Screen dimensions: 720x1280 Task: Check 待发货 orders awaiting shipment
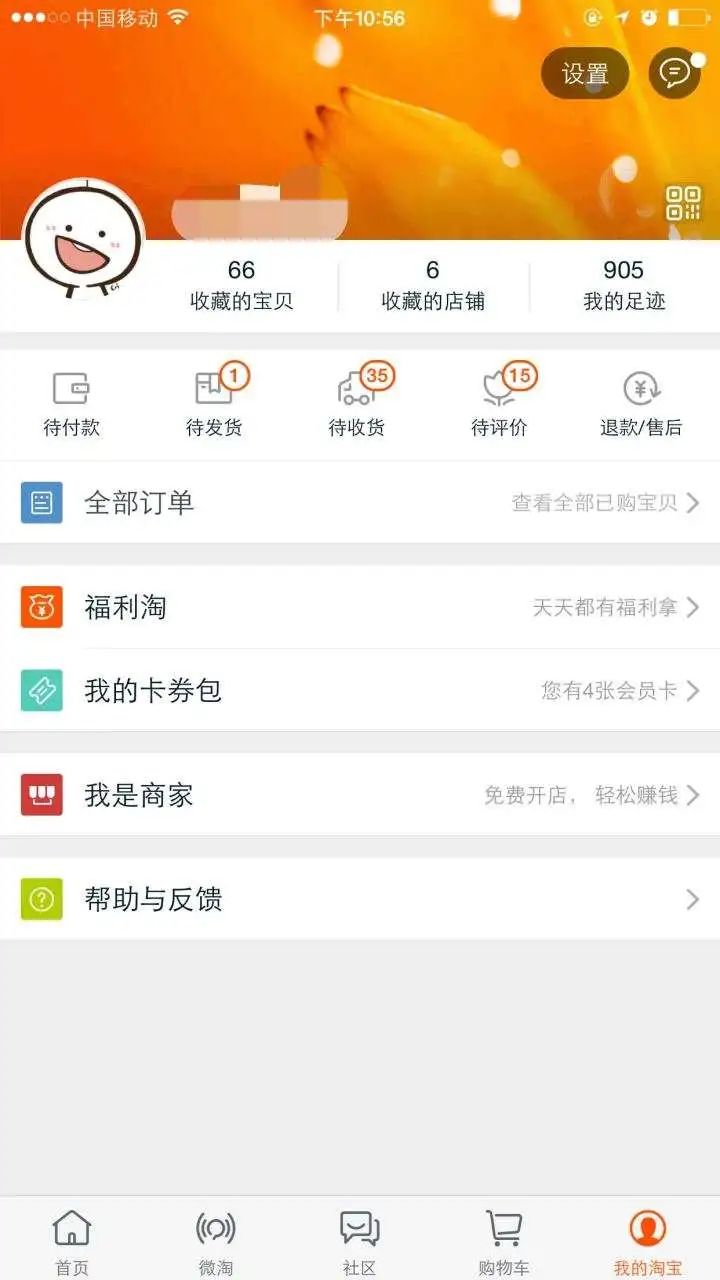[x=214, y=404]
